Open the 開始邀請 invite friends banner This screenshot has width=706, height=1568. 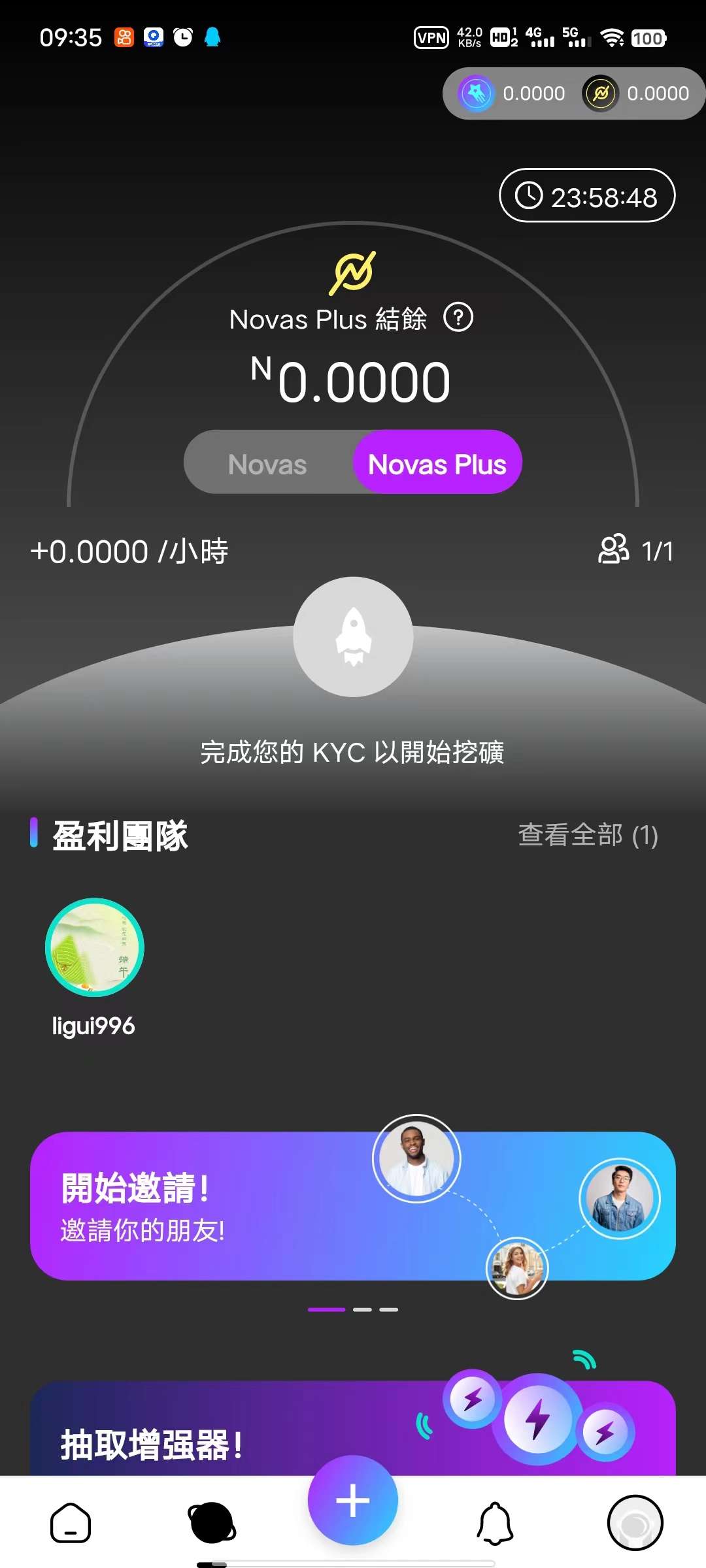(x=353, y=1205)
